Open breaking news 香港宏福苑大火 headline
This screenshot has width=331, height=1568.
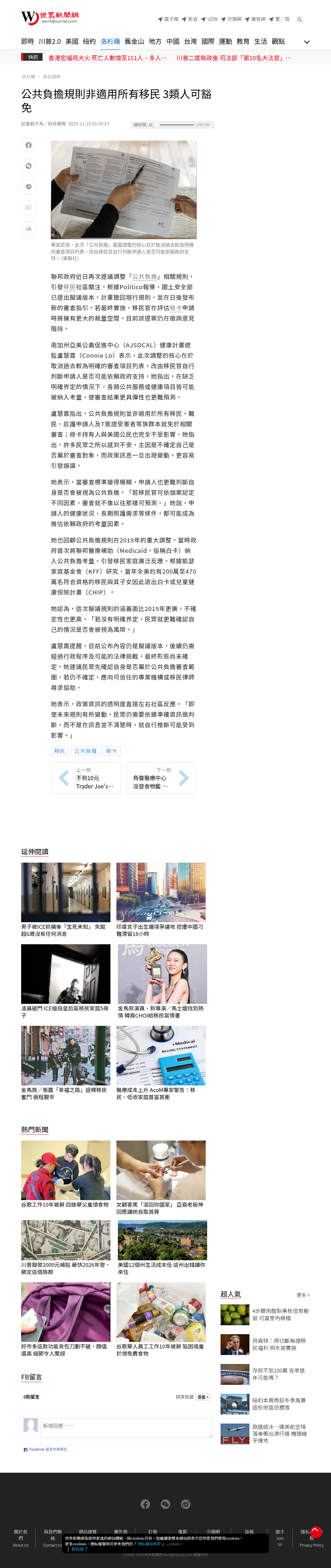tap(108, 58)
